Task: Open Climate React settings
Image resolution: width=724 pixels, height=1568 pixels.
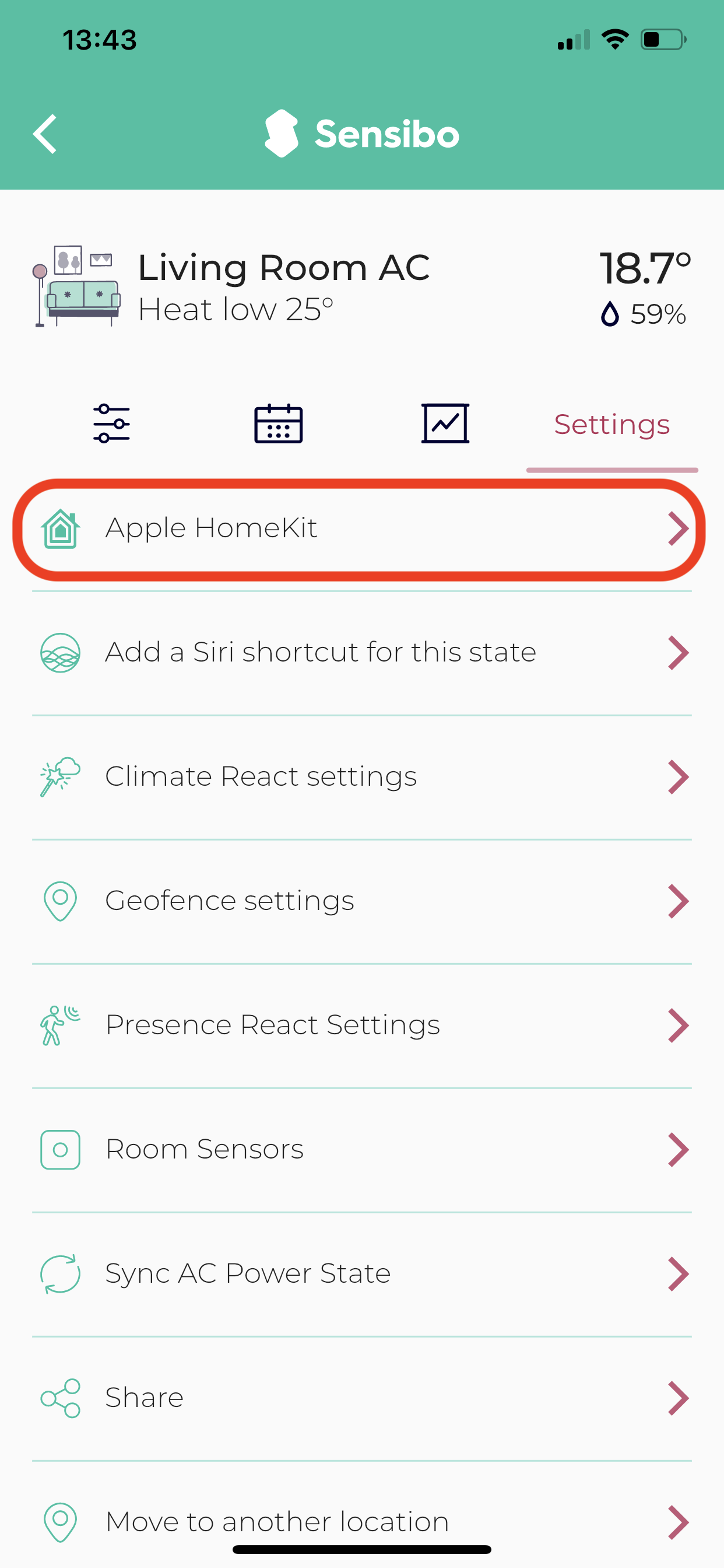Action: [362, 778]
